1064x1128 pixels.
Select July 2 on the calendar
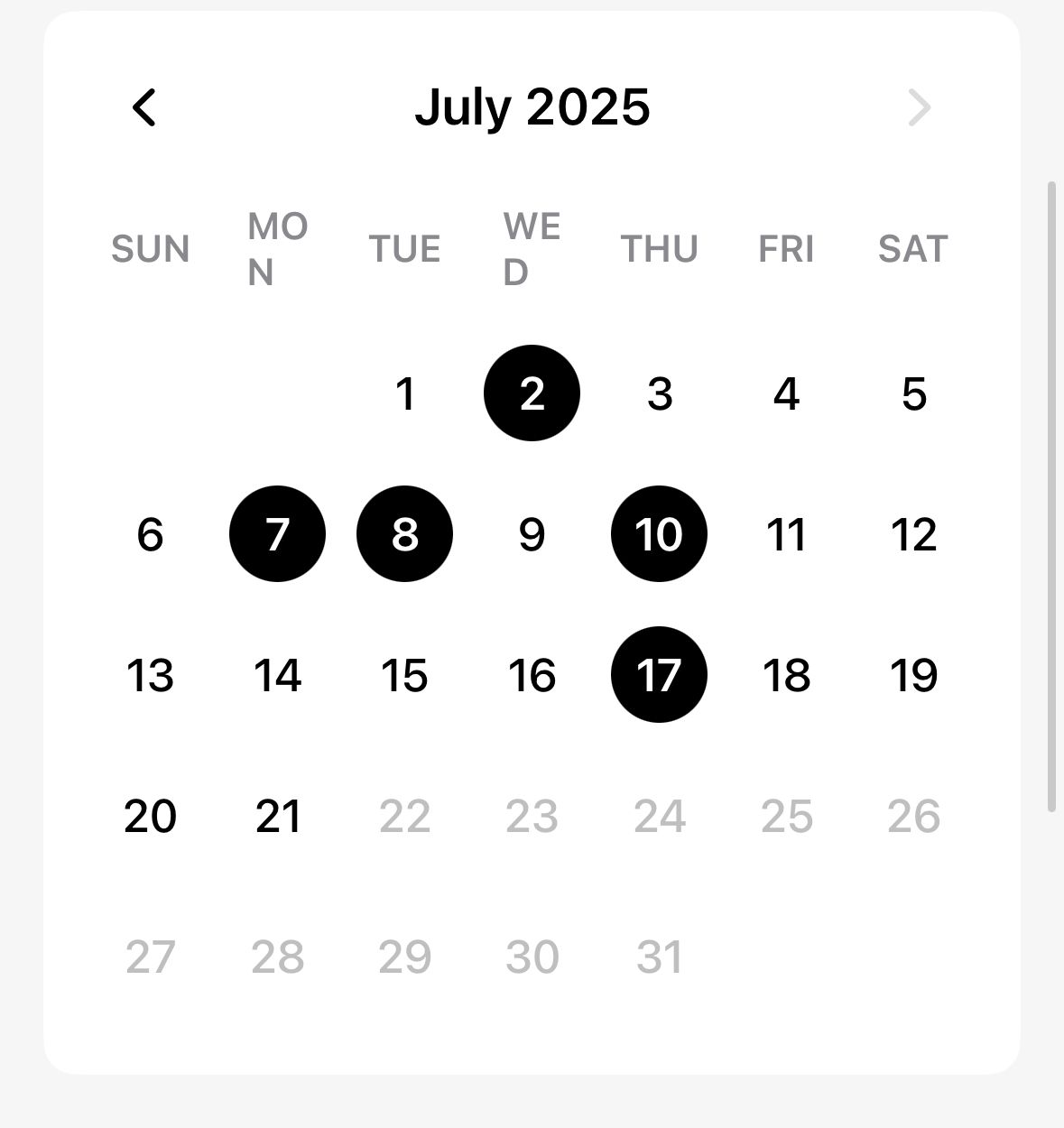tap(532, 393)
